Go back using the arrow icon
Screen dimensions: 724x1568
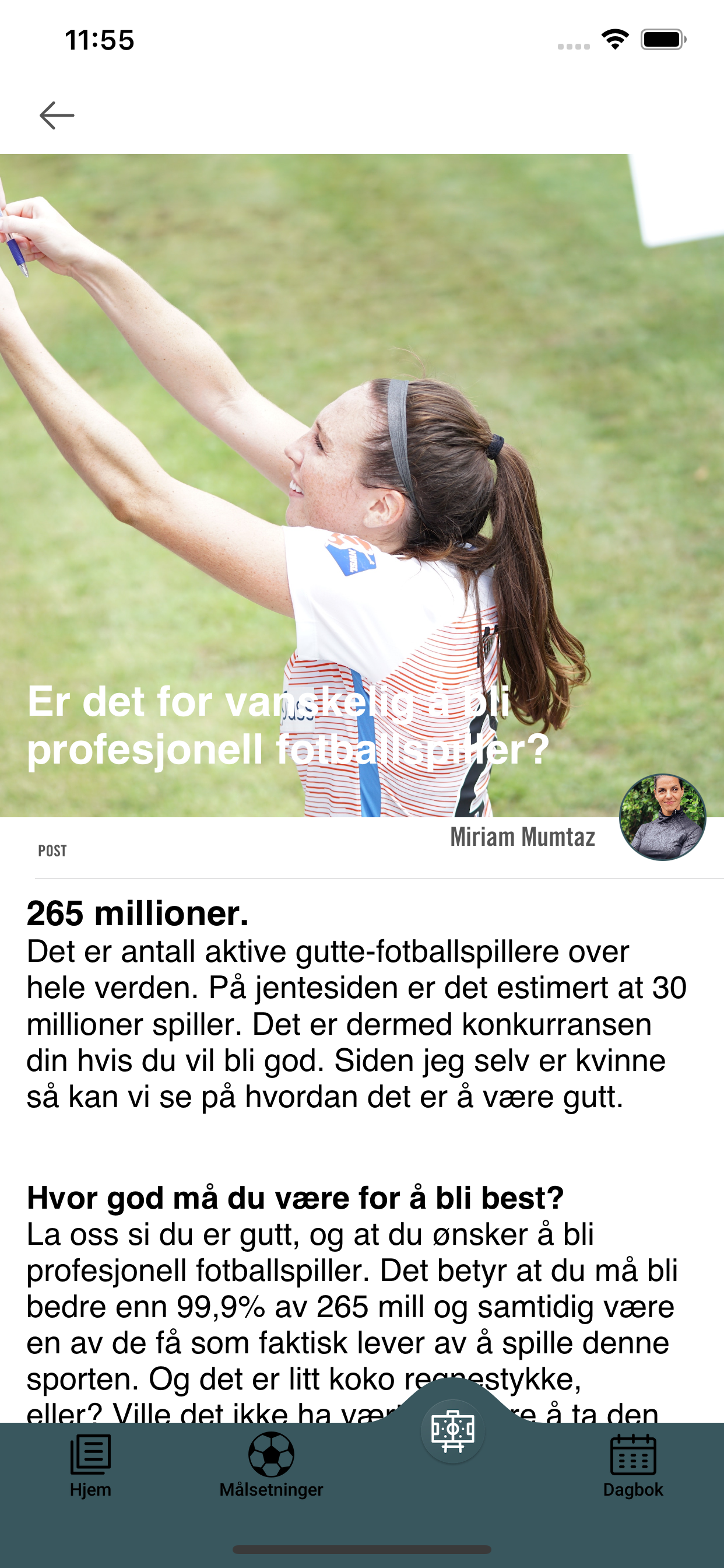tap(57, 115)
